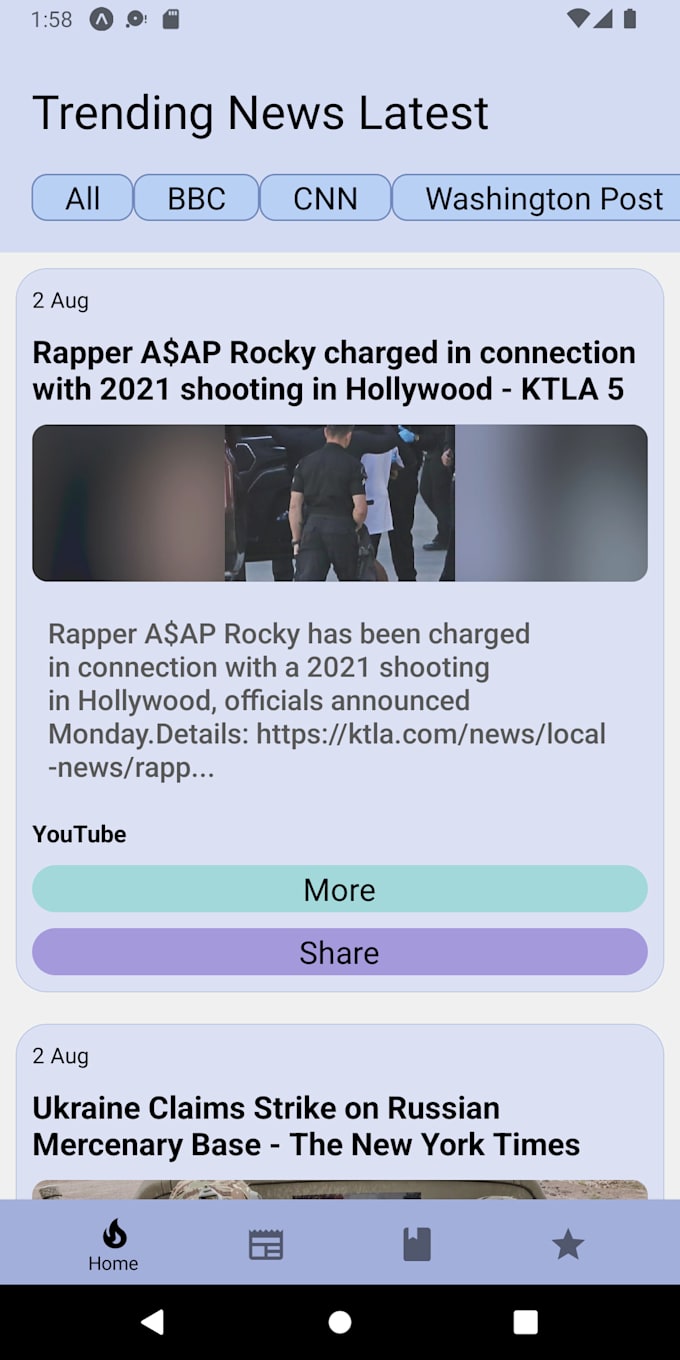
Task: Filter news by BBC
Action: click(196, 198)
